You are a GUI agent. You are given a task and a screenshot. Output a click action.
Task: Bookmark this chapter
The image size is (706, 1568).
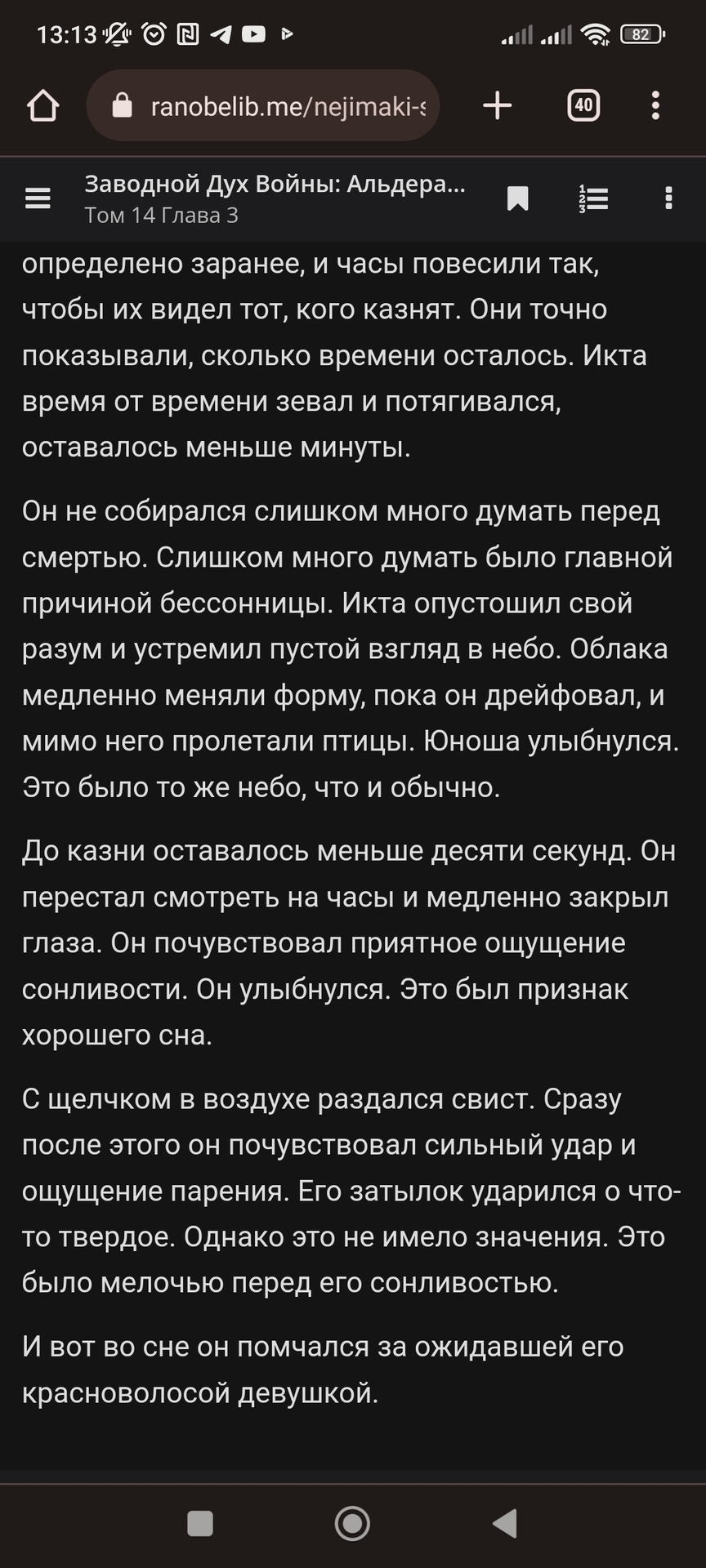point(517,198)
